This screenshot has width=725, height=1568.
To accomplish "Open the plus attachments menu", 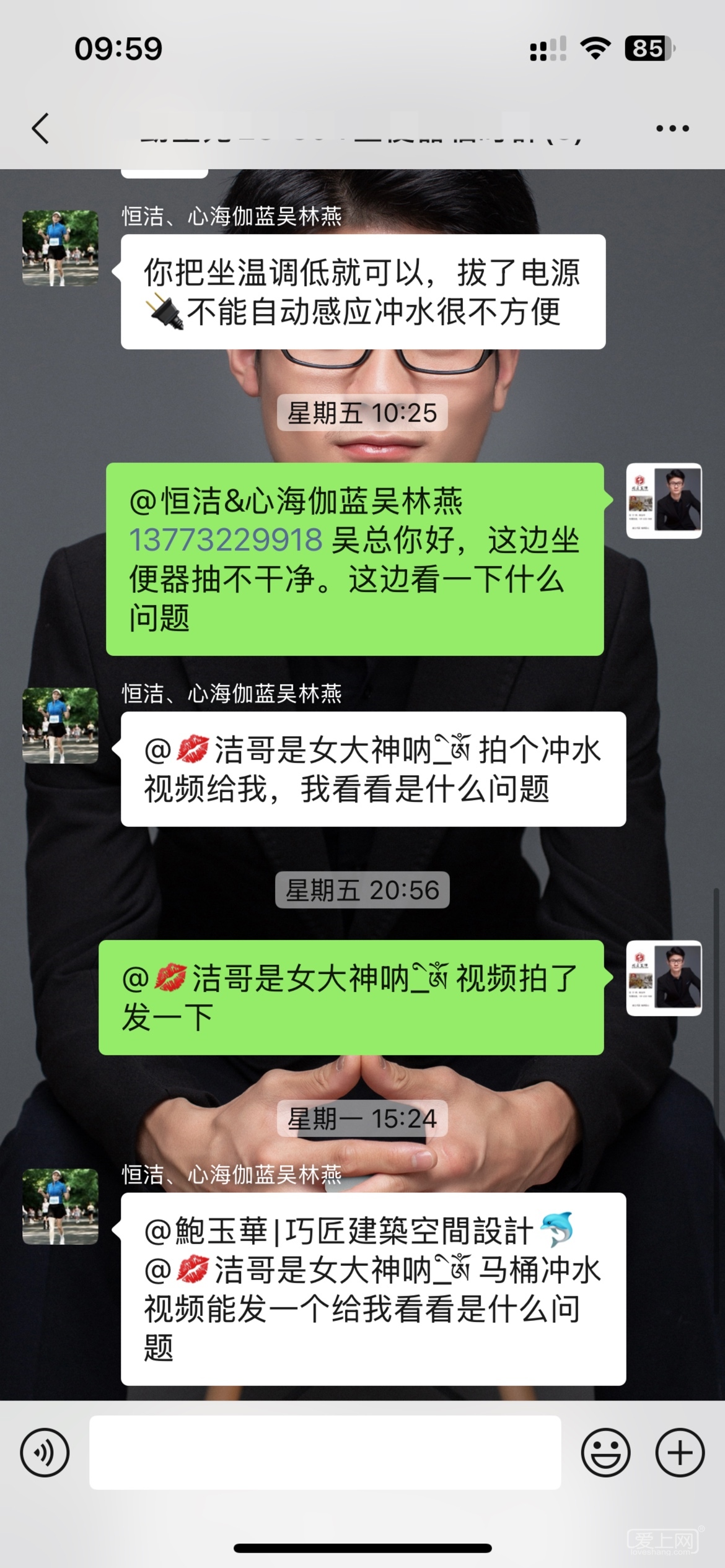I will pos(680,1452).
